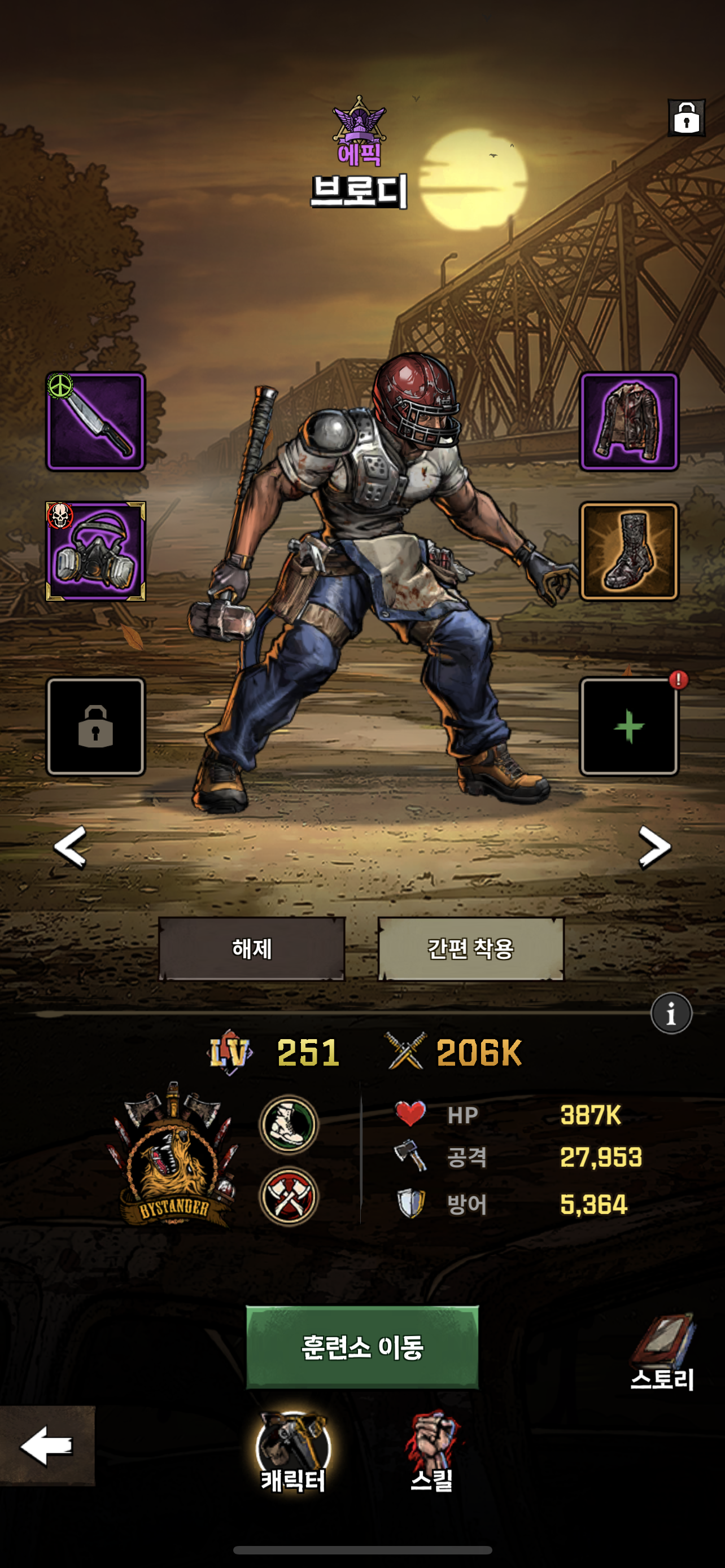Open the equipped leather jacket slot
The height and width of the screenshot is (1568, 725).
coord(629,421)
